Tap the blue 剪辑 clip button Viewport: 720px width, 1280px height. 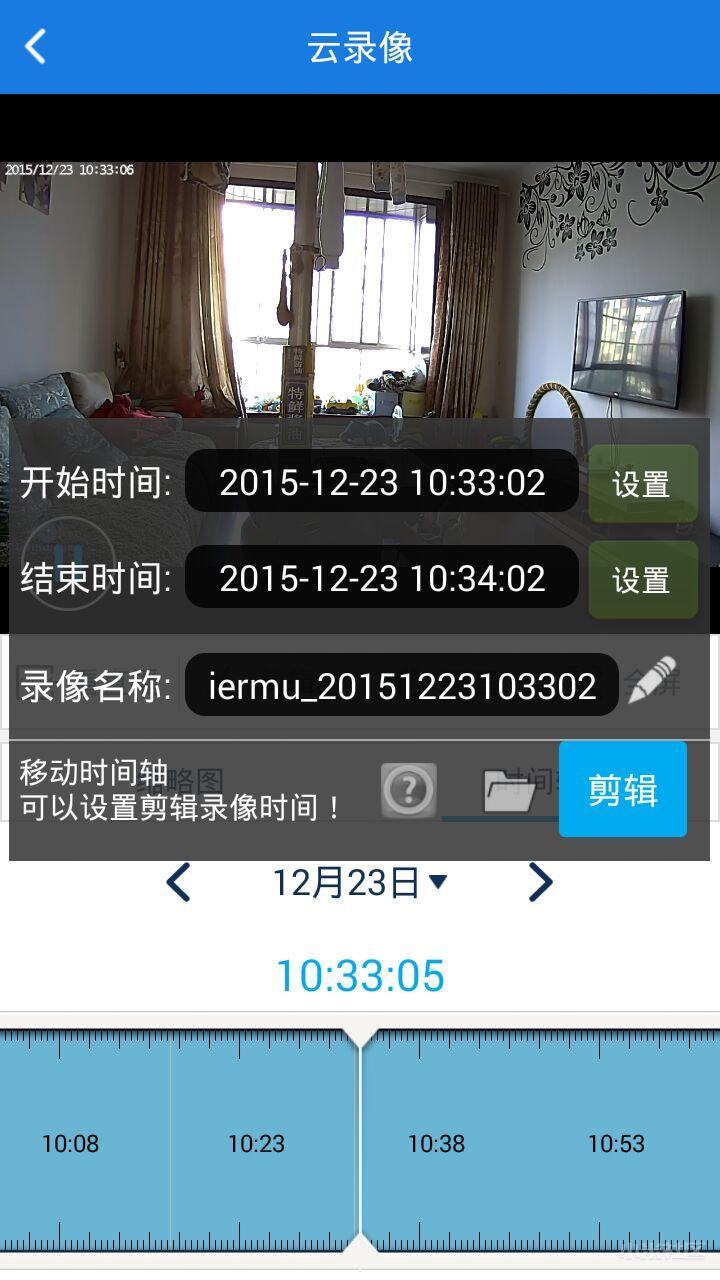(x=622, y=789)
